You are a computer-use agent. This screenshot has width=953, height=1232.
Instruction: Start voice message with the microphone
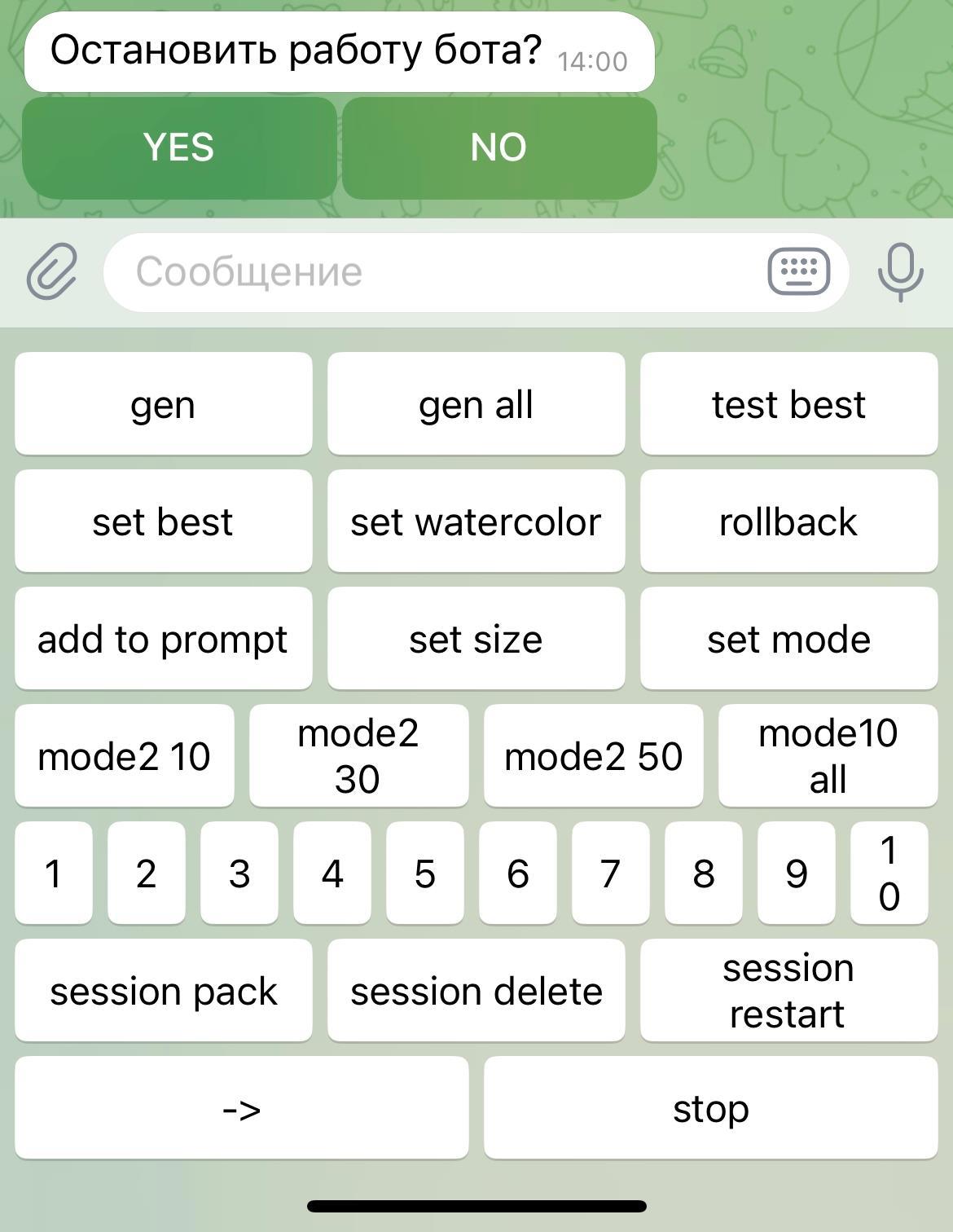pyautogui.click(x=900, y=271)
